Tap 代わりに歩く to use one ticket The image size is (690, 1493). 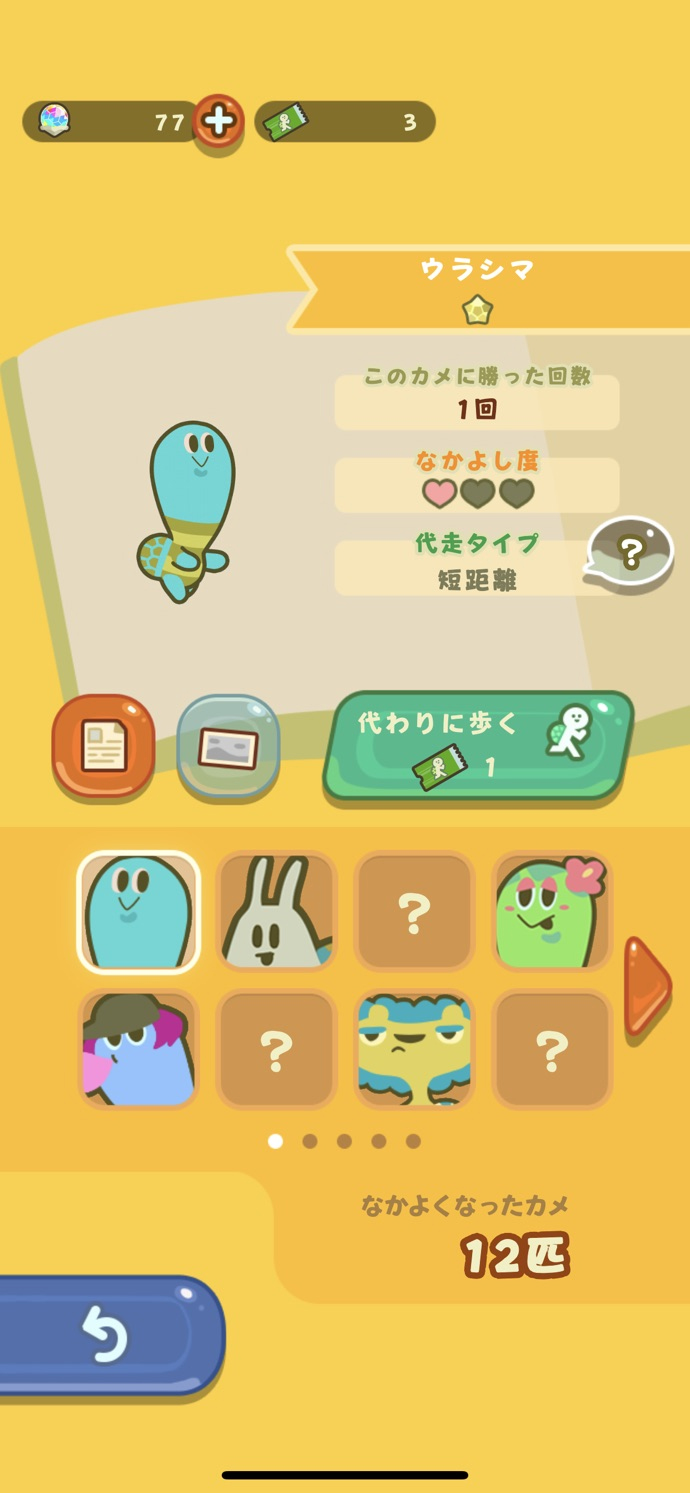coord(477,745)
